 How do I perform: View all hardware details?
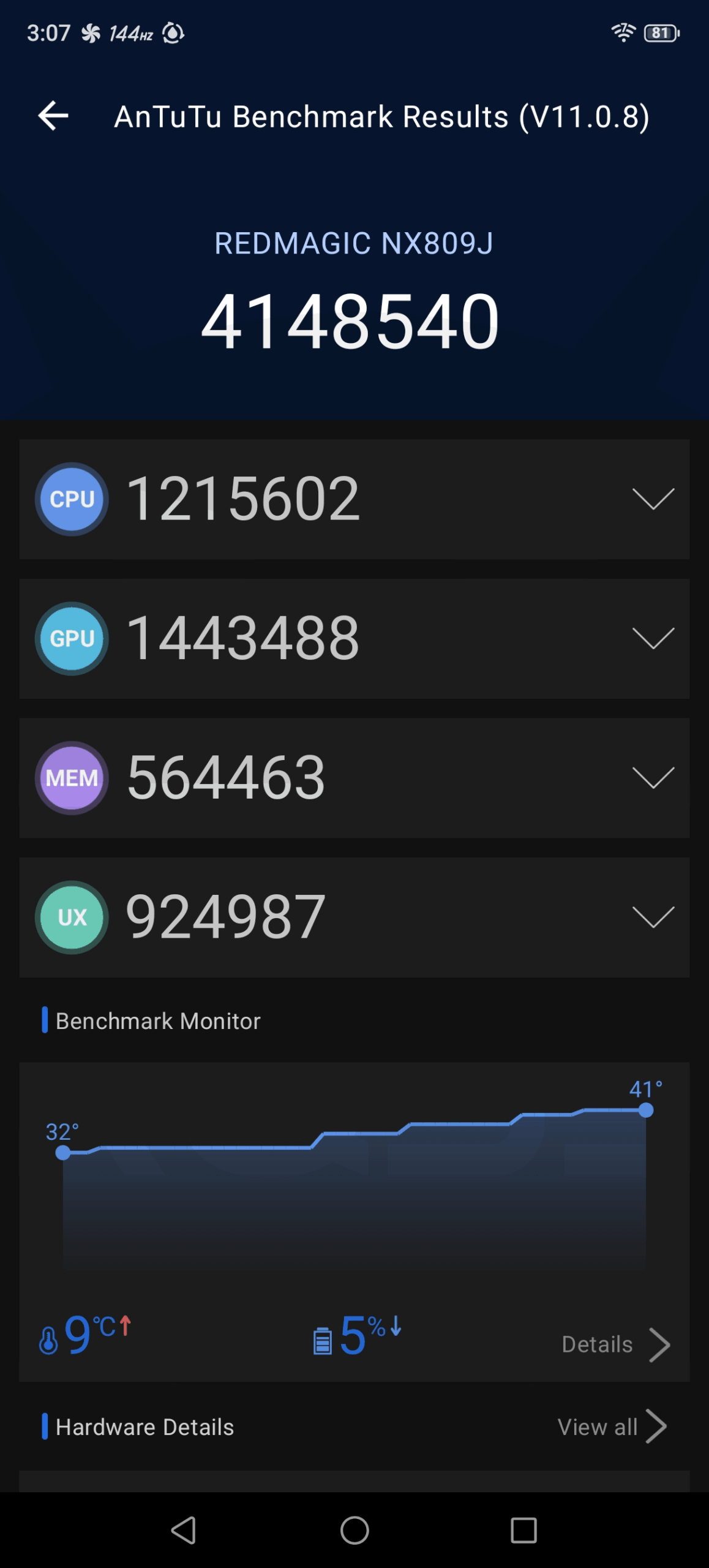(611, 1427)
